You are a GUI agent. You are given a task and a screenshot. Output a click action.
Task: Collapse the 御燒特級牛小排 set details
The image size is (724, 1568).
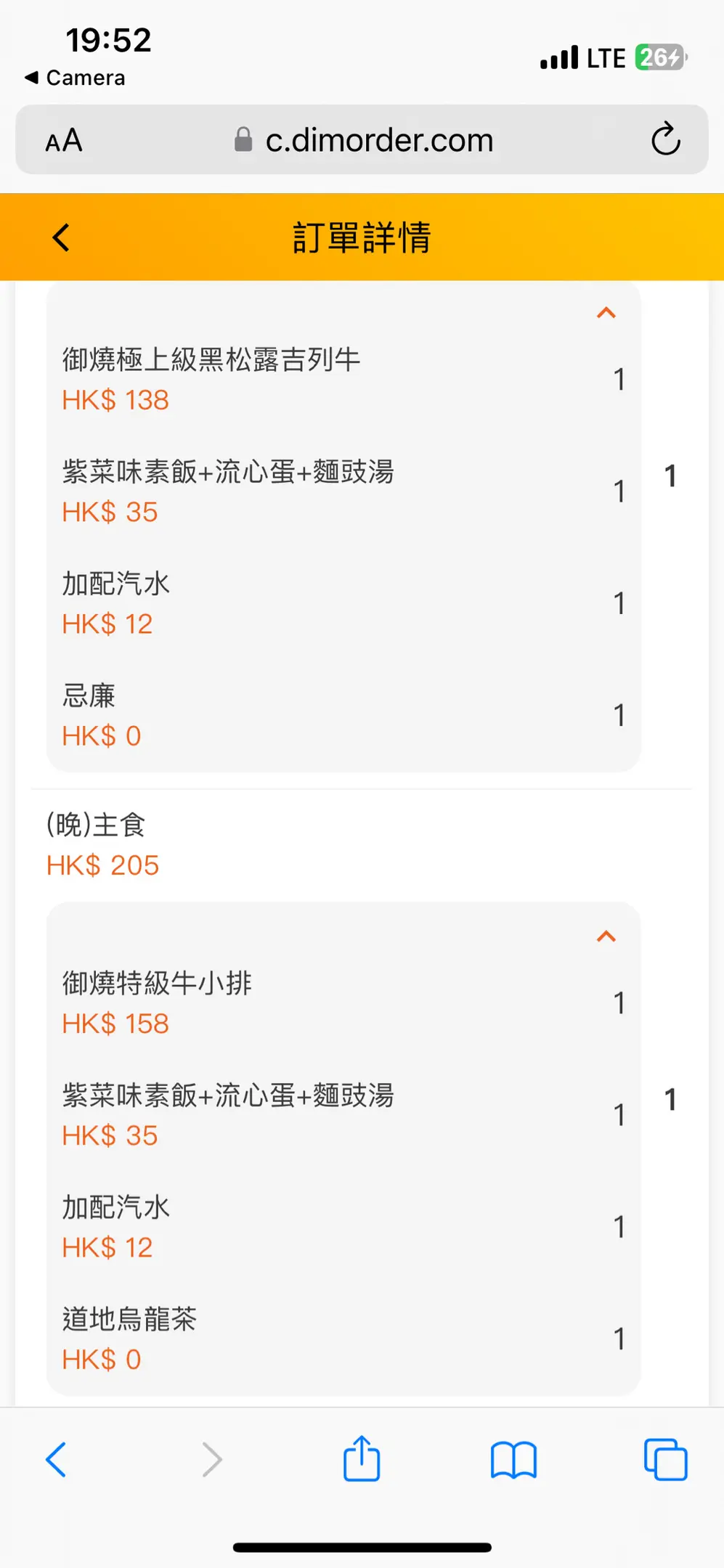[606, 936]
